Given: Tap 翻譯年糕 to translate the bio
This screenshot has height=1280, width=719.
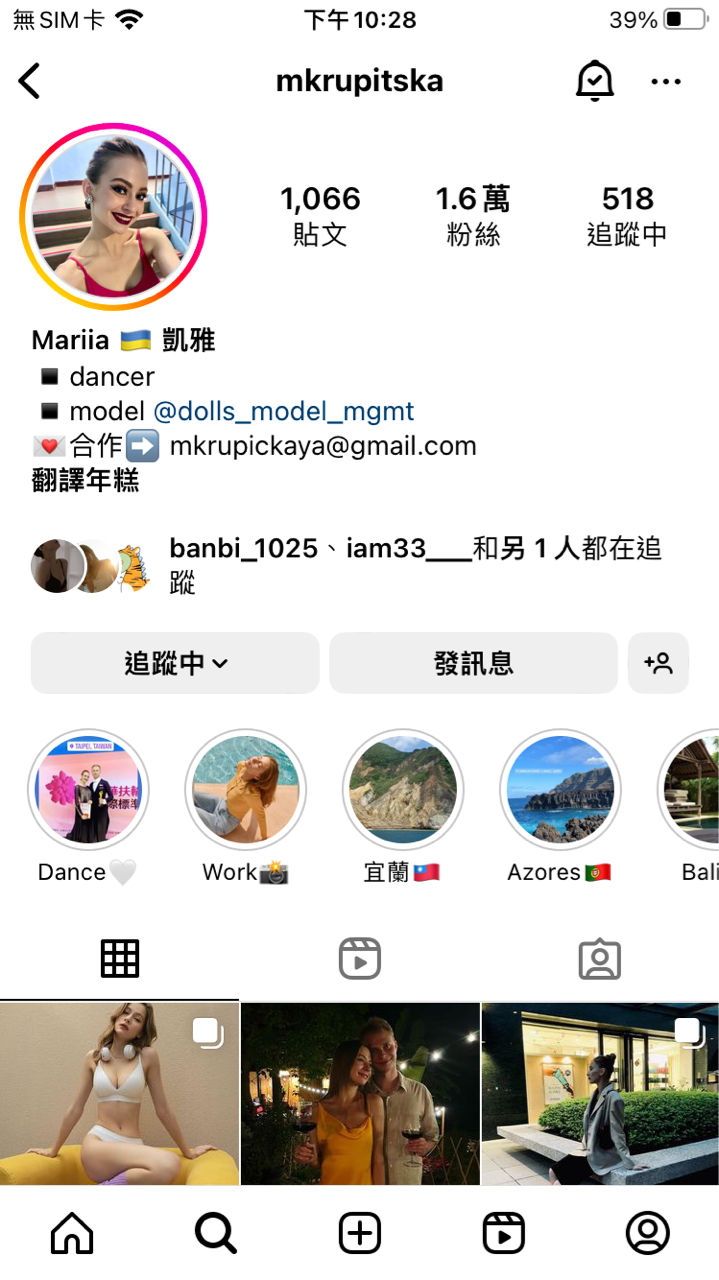Looking at the screenshot, I should click(x=85, y=481).
